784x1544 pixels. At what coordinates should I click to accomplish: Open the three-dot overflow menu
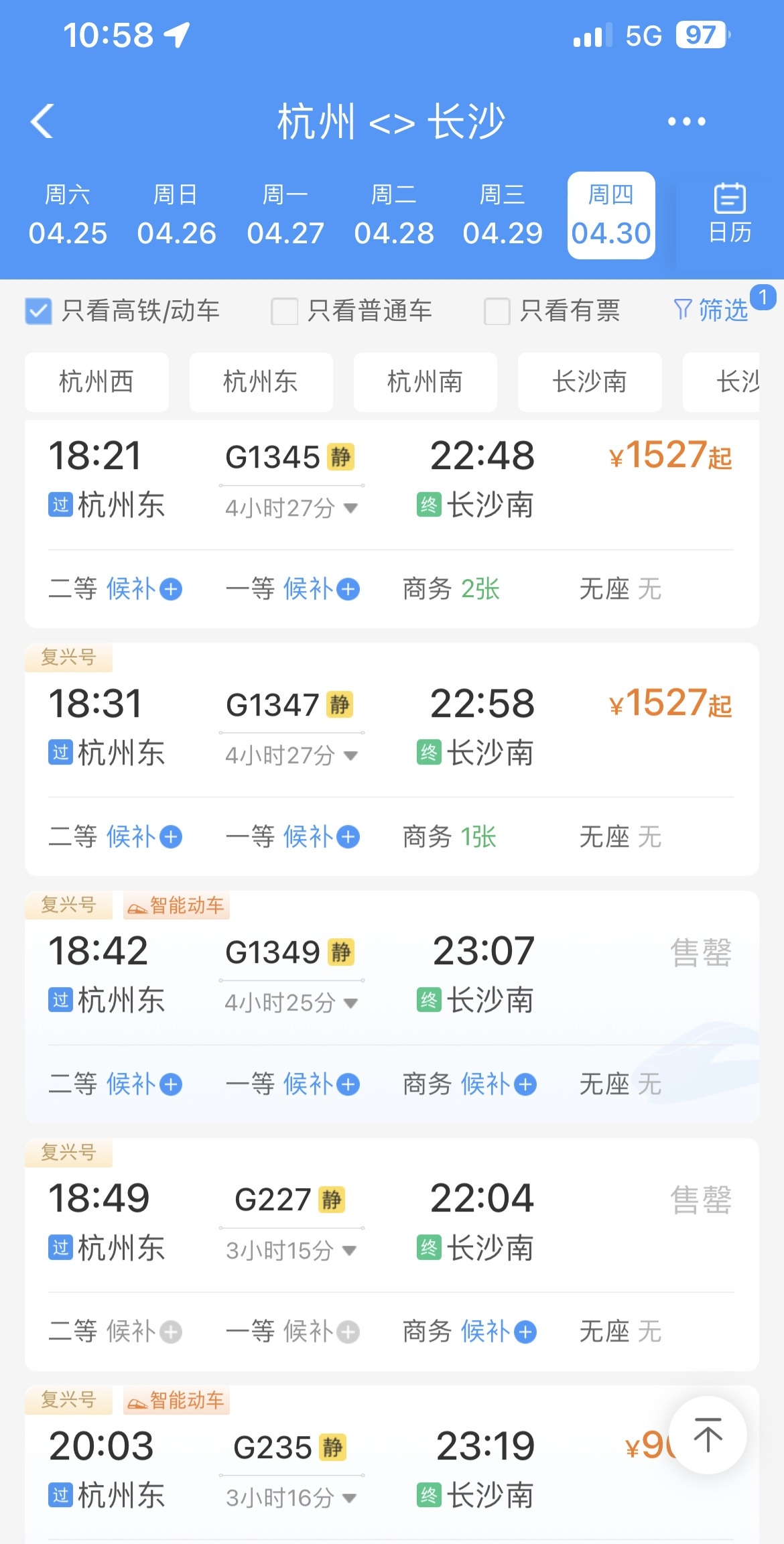click(x=686, y=121)
